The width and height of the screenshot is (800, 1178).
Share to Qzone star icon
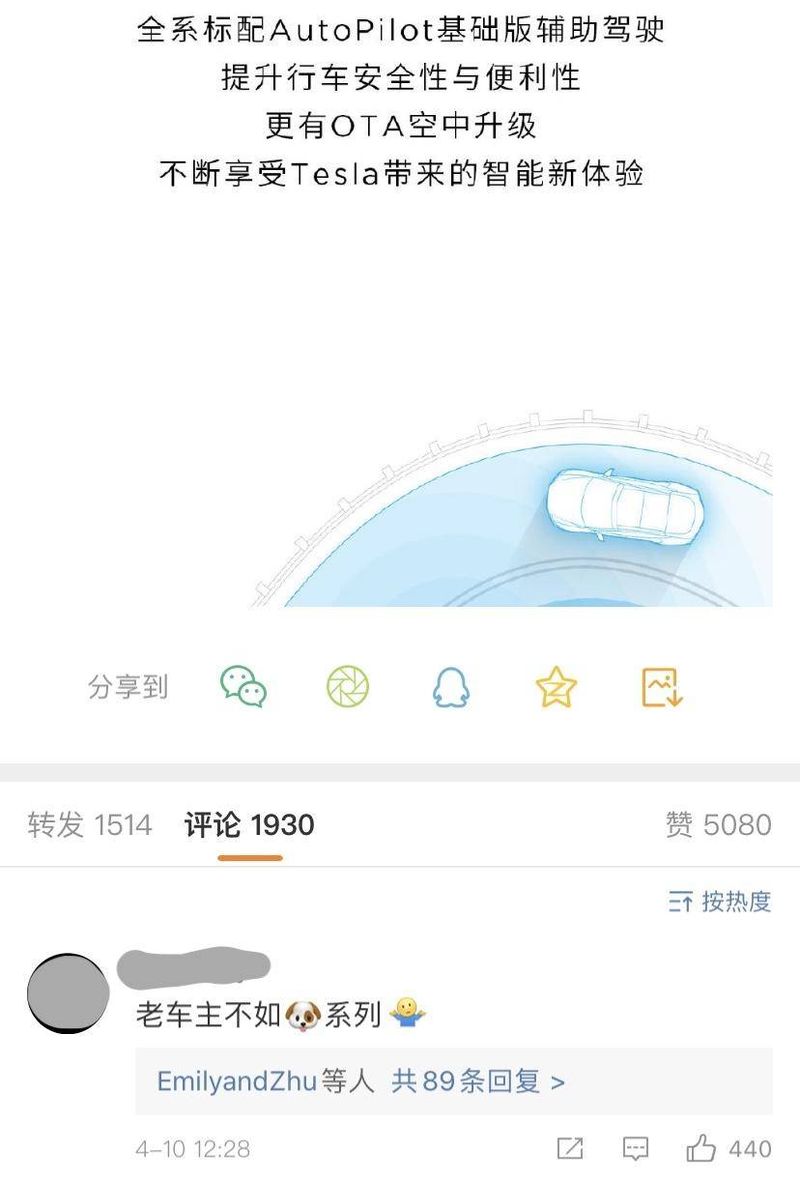pos(556,687)
